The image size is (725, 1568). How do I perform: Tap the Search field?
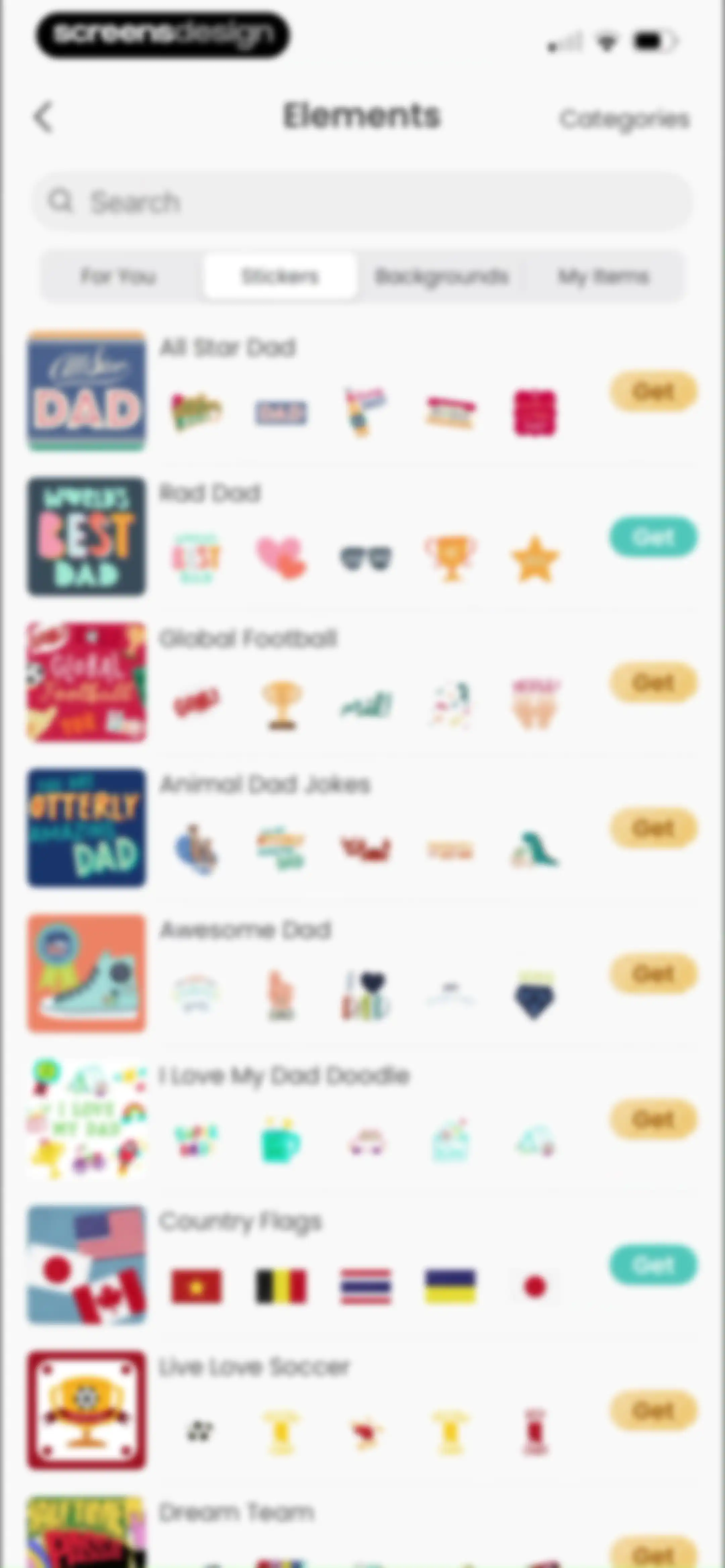click(363, 201)
